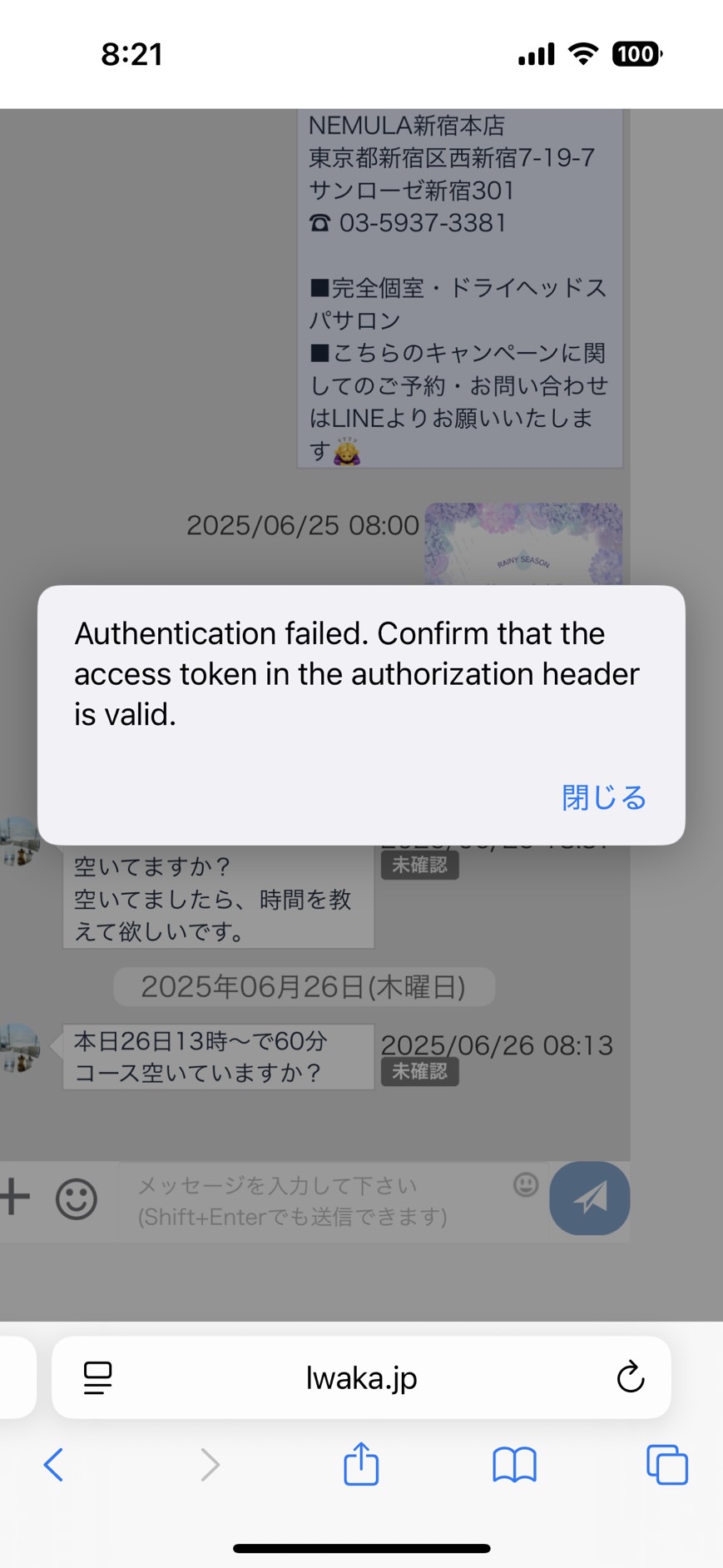Send the message with paper plane button

point(589,1198)
